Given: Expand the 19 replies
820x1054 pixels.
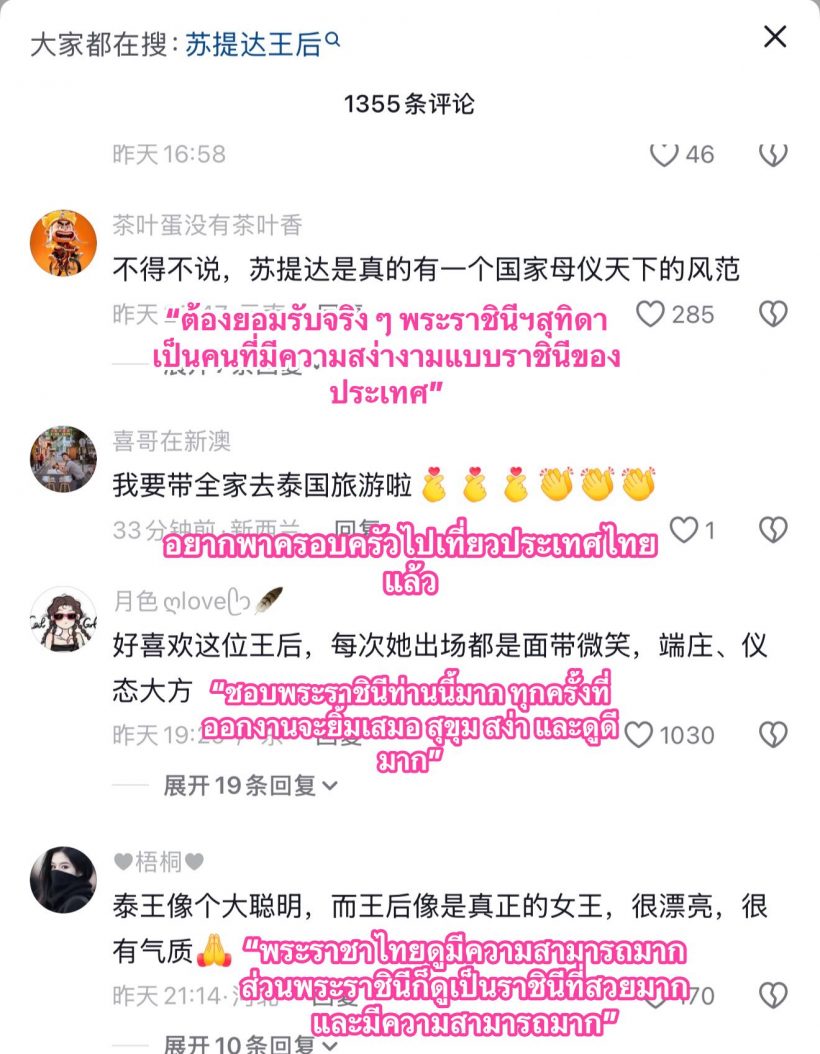Looking at the screenshot, I should [x=250, y=786].
